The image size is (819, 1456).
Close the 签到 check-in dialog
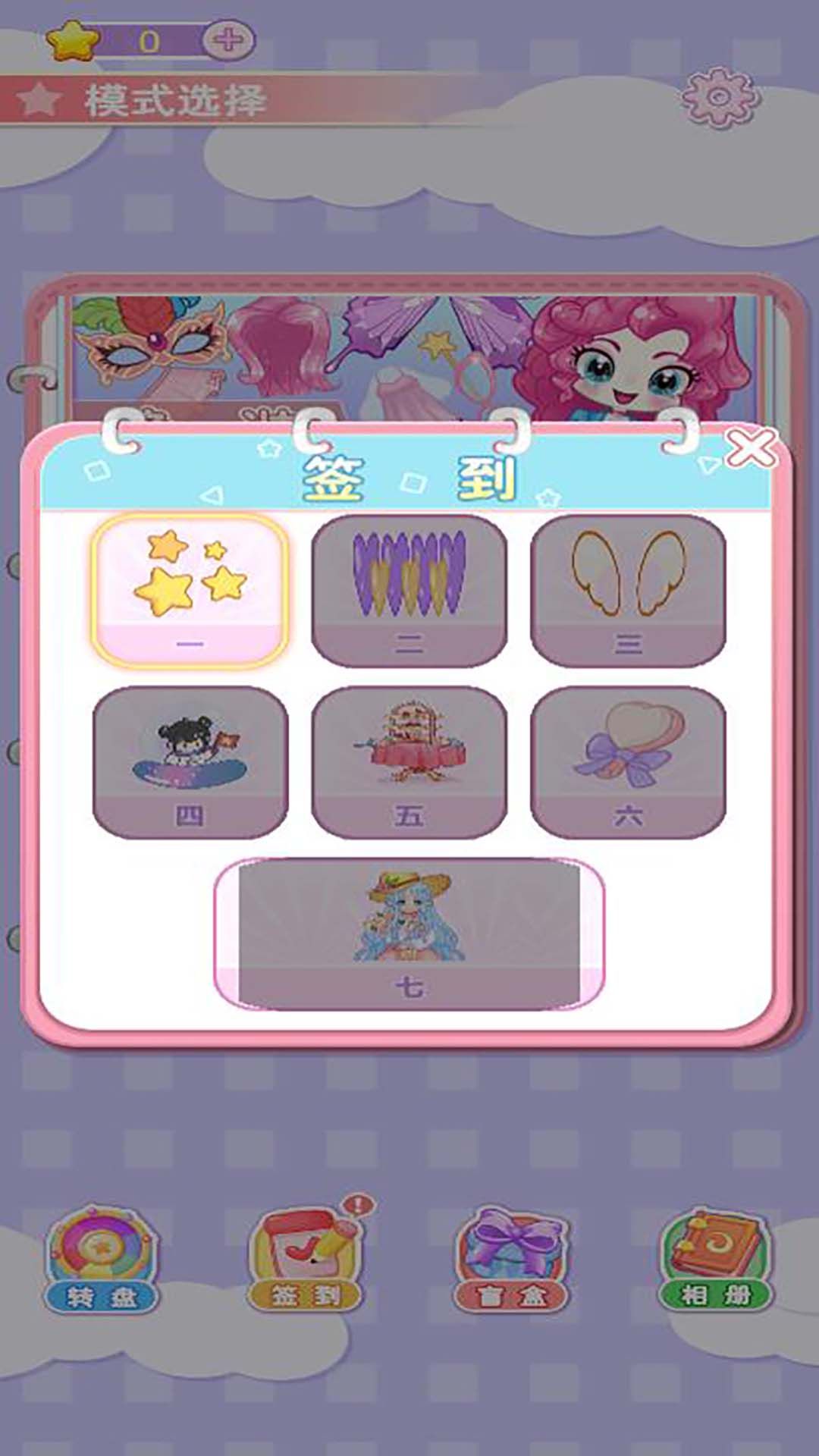point(750,447)
